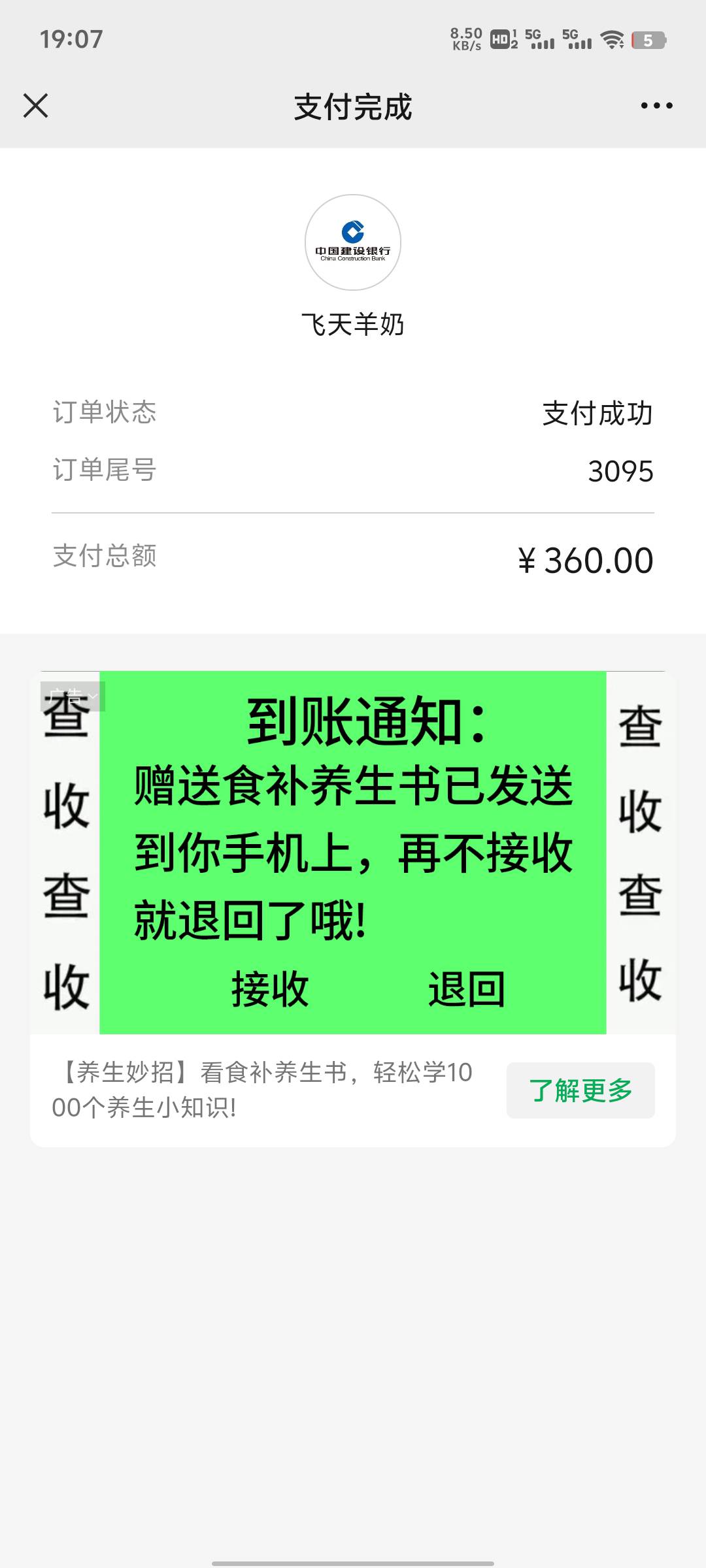Close the payment completed page
The width and height of the screenshot is (706, 1568).
(x=35, y=106)
